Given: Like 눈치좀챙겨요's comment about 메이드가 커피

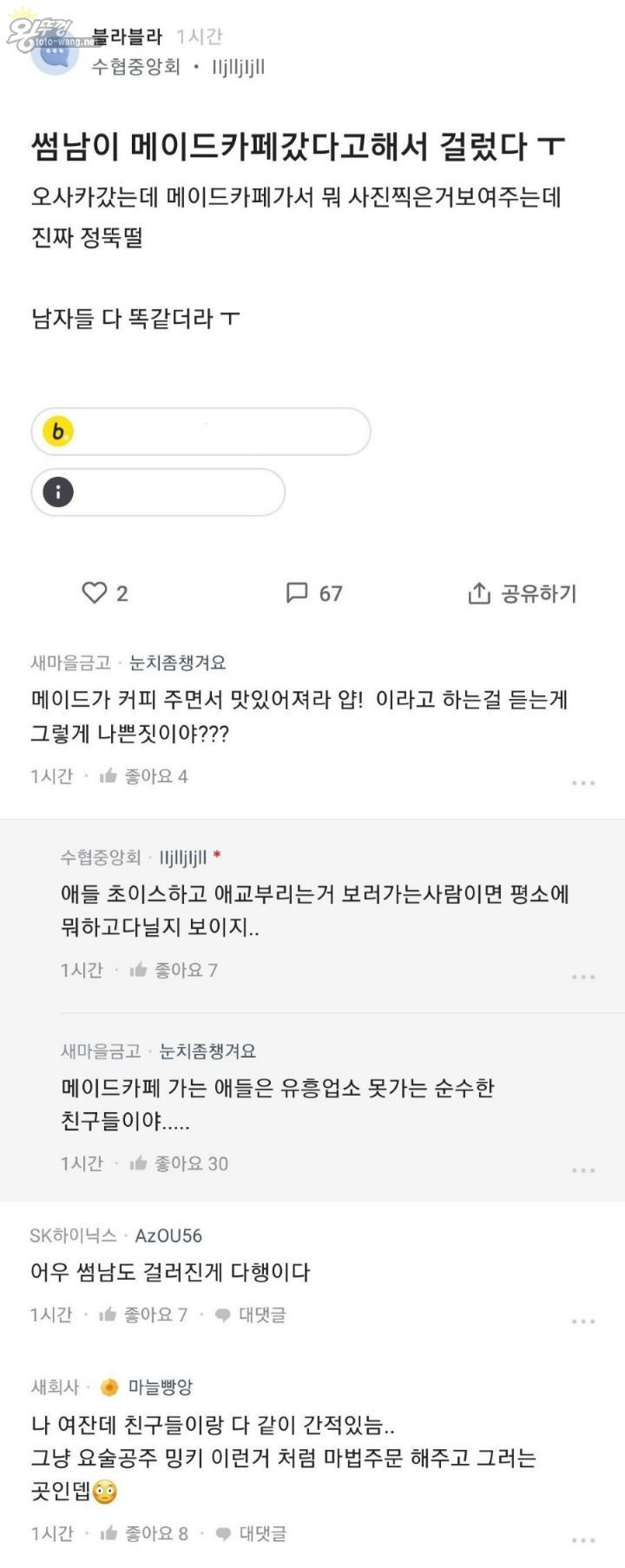Looking at the screenshot, I should click(144, 776).
